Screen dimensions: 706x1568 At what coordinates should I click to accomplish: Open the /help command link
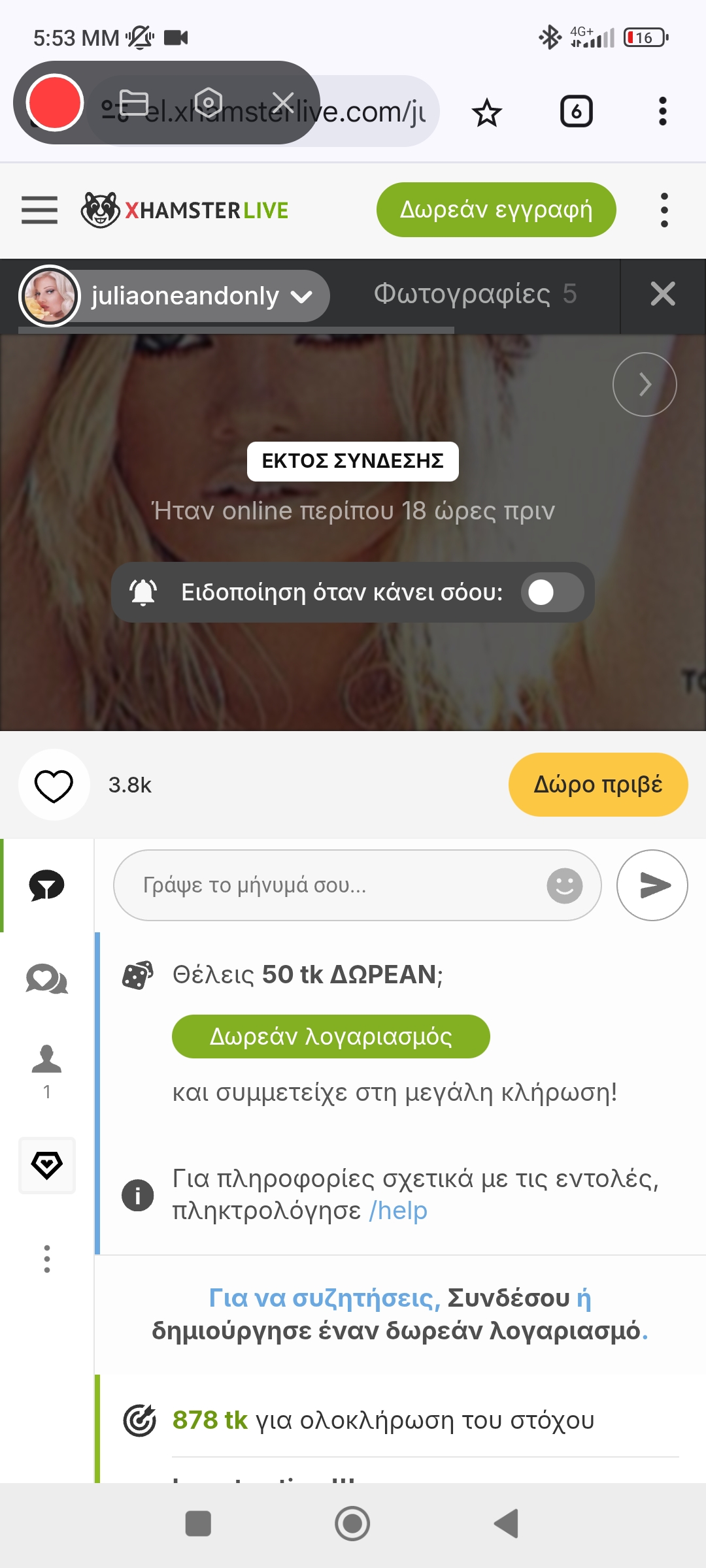398,1211
